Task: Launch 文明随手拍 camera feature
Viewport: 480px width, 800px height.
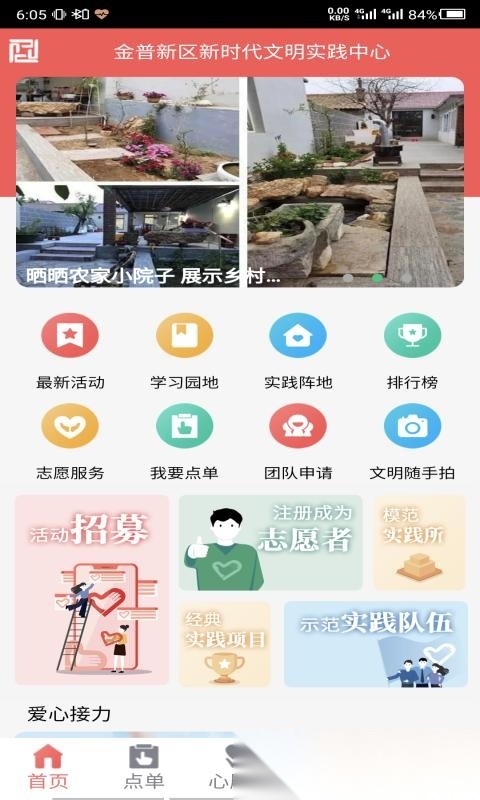Action: point(412,426)
